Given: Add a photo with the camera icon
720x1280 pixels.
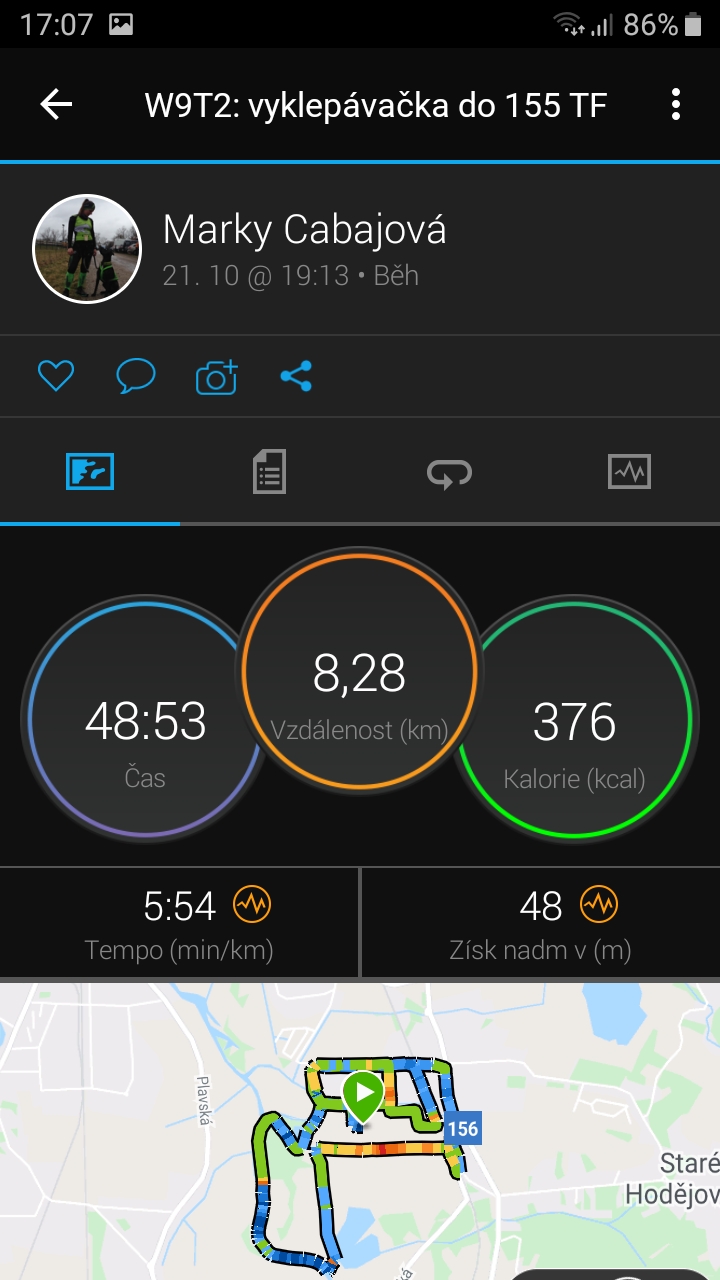Looking at the screenshot, I should [x=217, y=376].
